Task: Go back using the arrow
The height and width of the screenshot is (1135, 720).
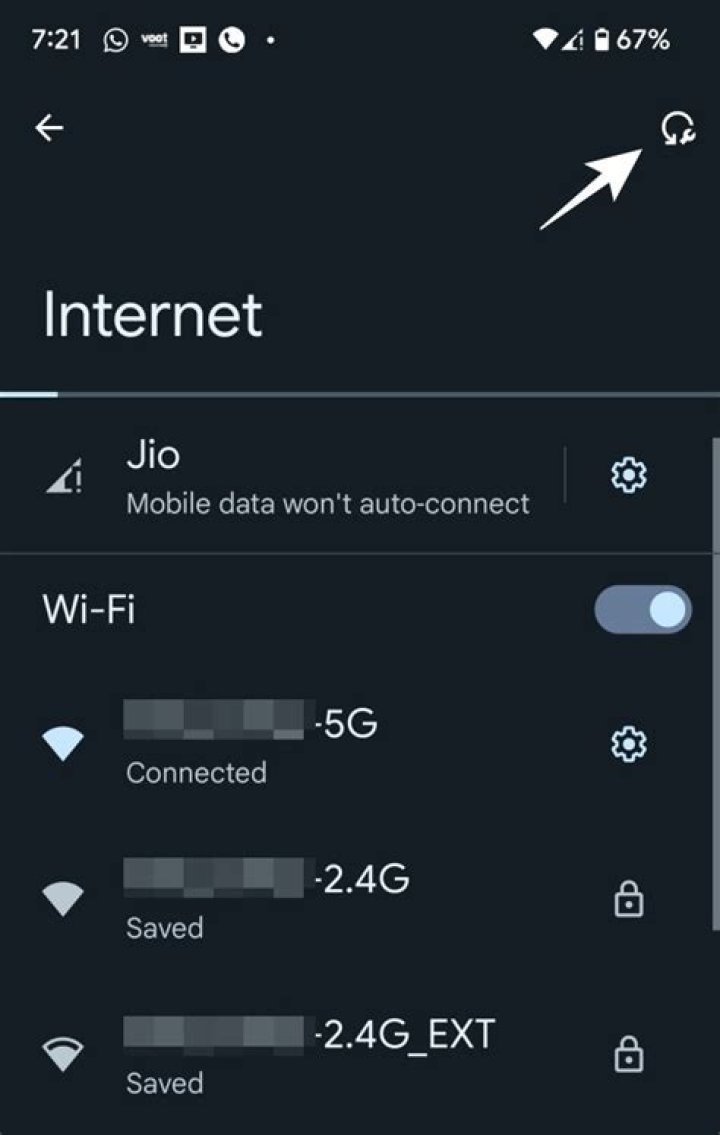Action: click(49, 128)
